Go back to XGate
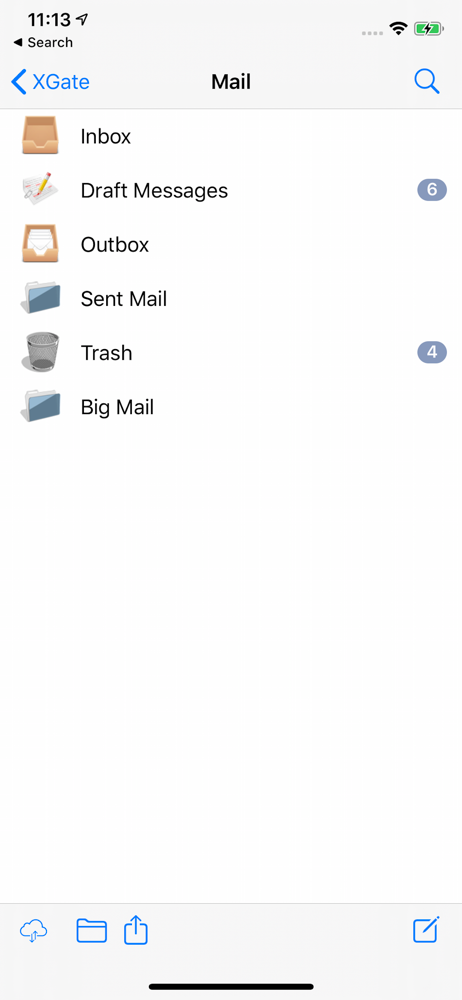This screenshot has height=1000, width=462. pos(50,82)
